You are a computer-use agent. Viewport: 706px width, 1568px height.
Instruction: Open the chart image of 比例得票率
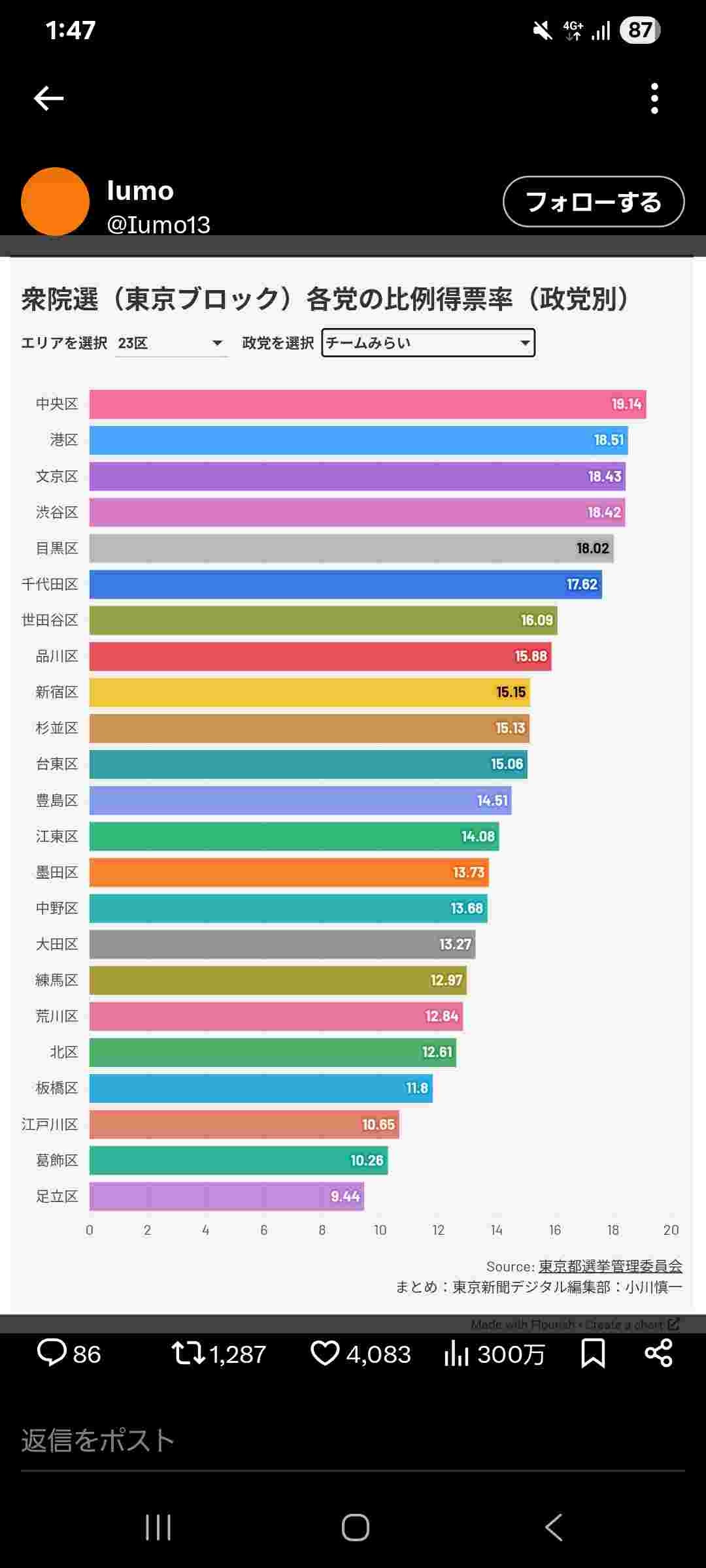(x=353, y=784)
